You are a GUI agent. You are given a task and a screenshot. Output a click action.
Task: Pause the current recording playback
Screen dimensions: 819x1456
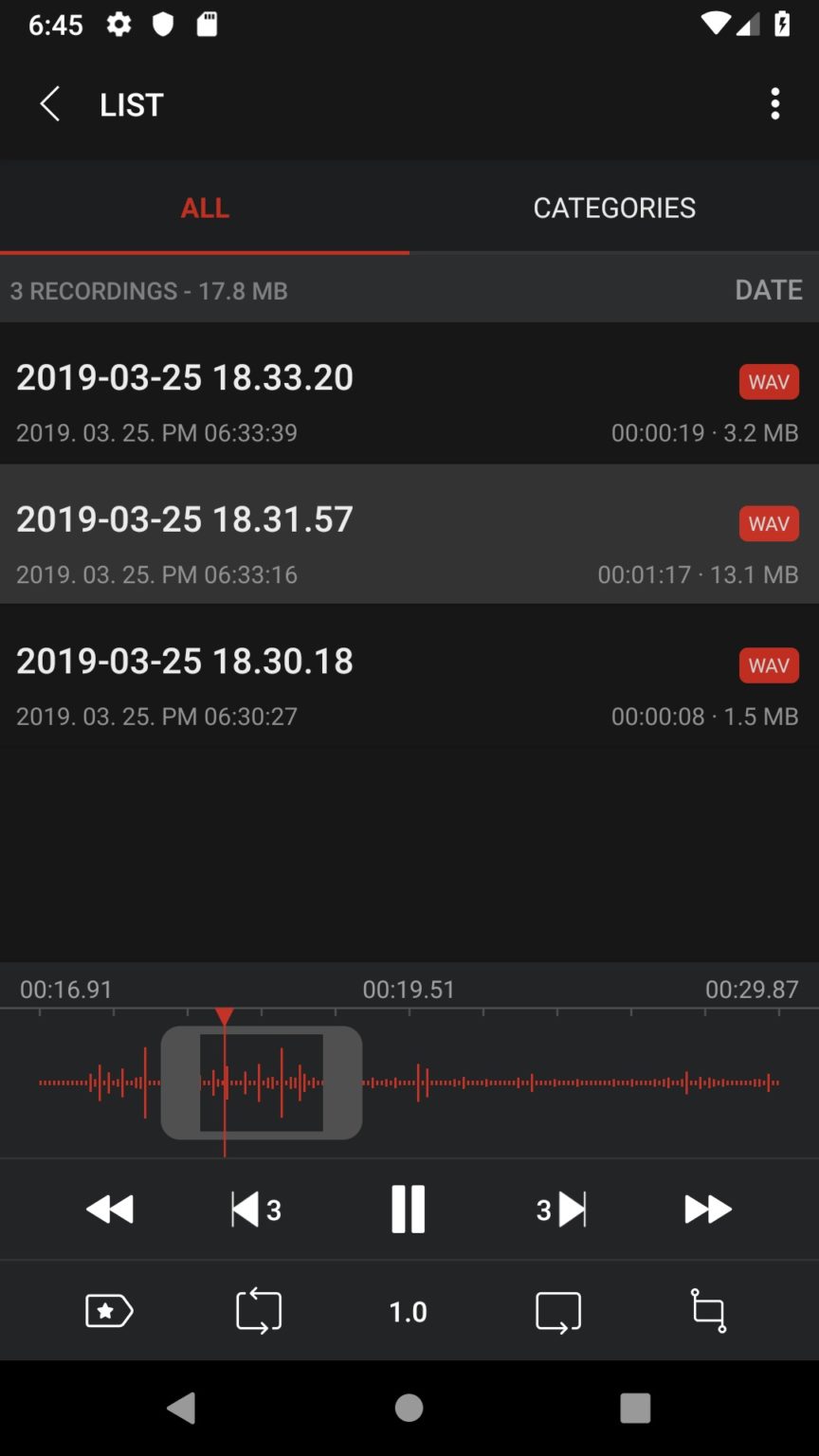pos(408,1209)
